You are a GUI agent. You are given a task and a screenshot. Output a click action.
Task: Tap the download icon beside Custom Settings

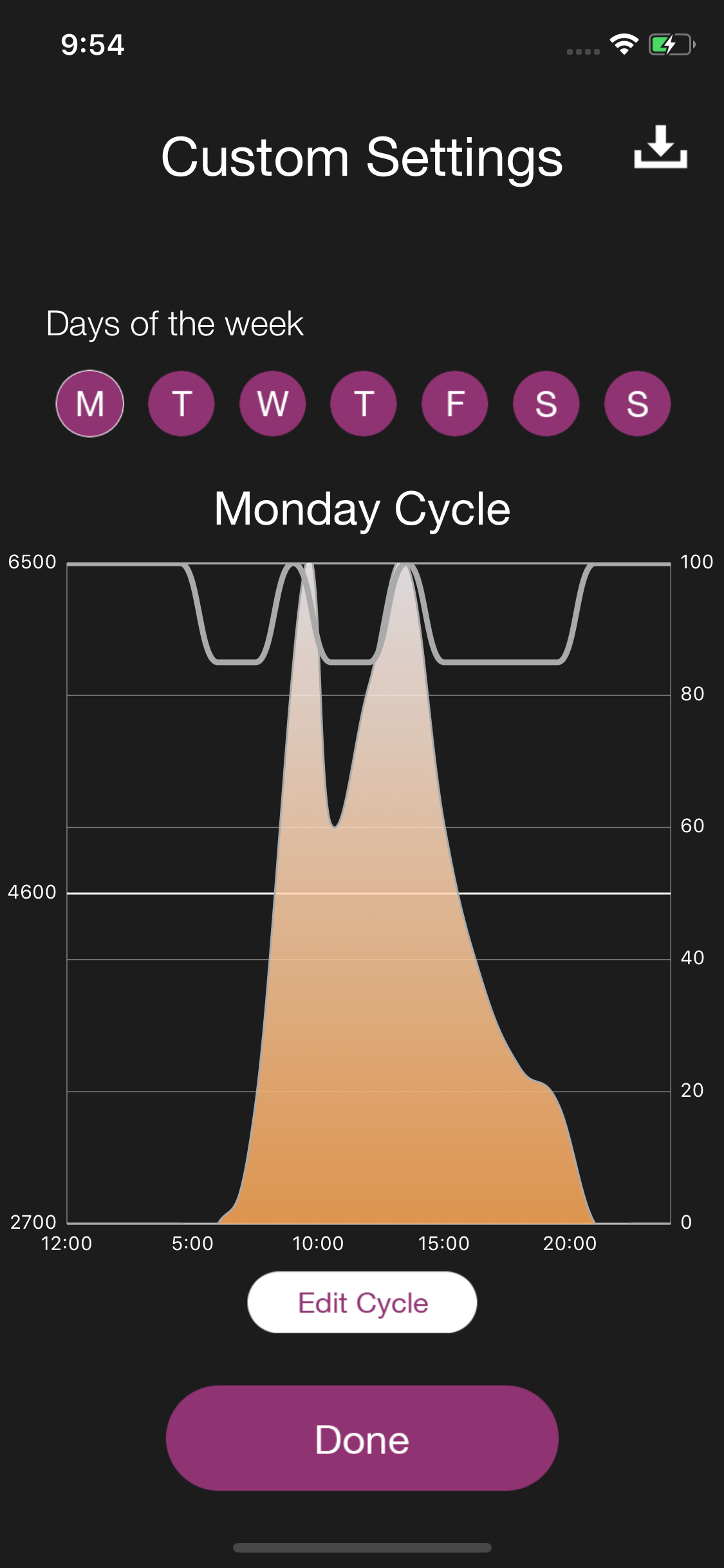point(660,147)
